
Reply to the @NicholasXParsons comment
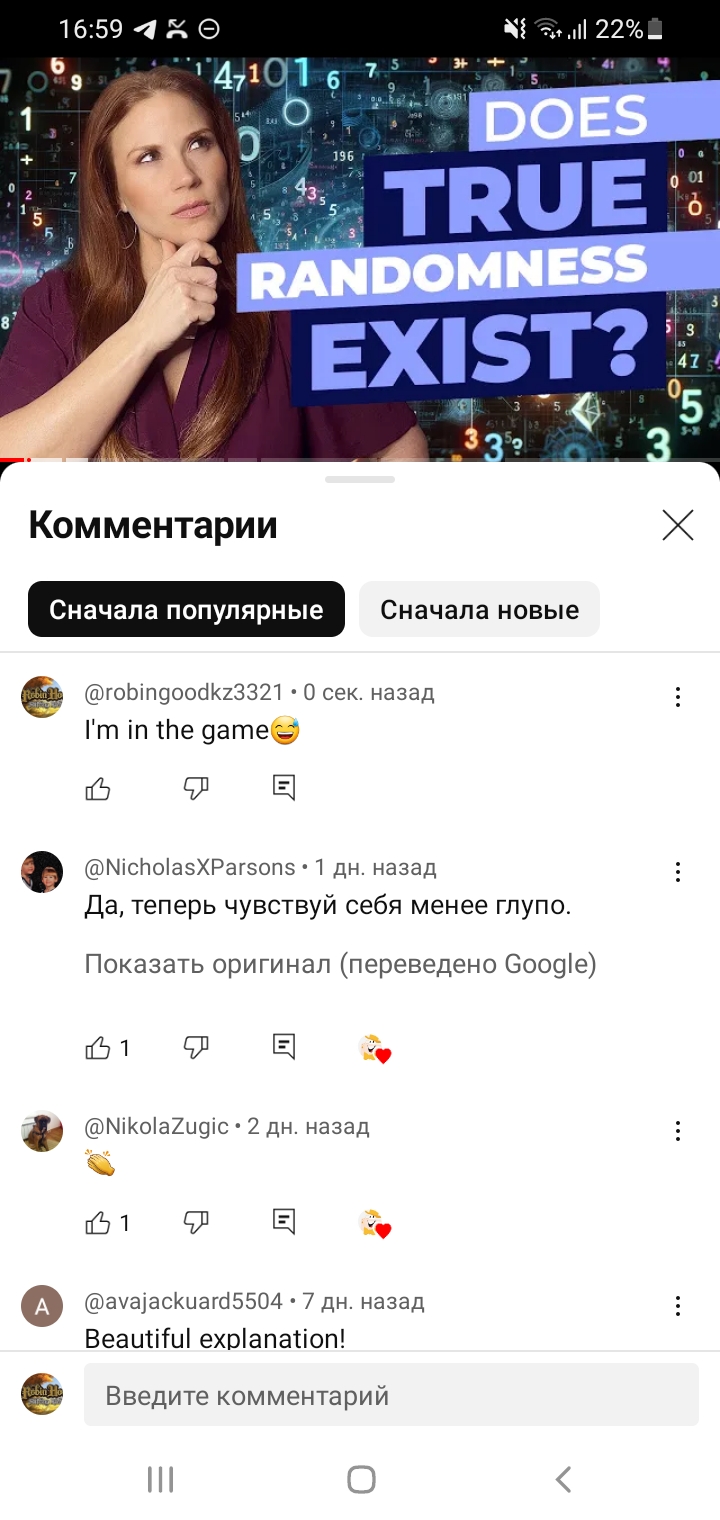284,1047
